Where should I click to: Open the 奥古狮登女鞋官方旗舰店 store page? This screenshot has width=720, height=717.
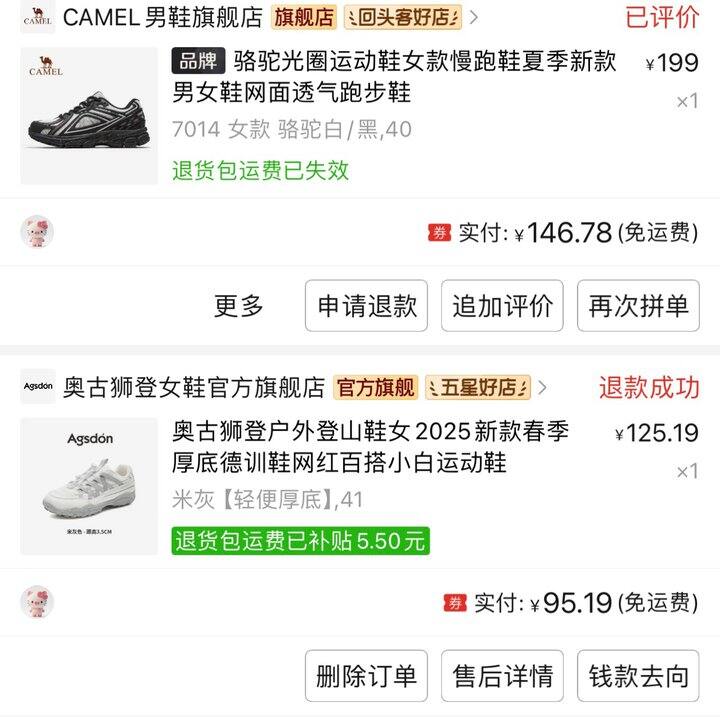tap(194, 387)
